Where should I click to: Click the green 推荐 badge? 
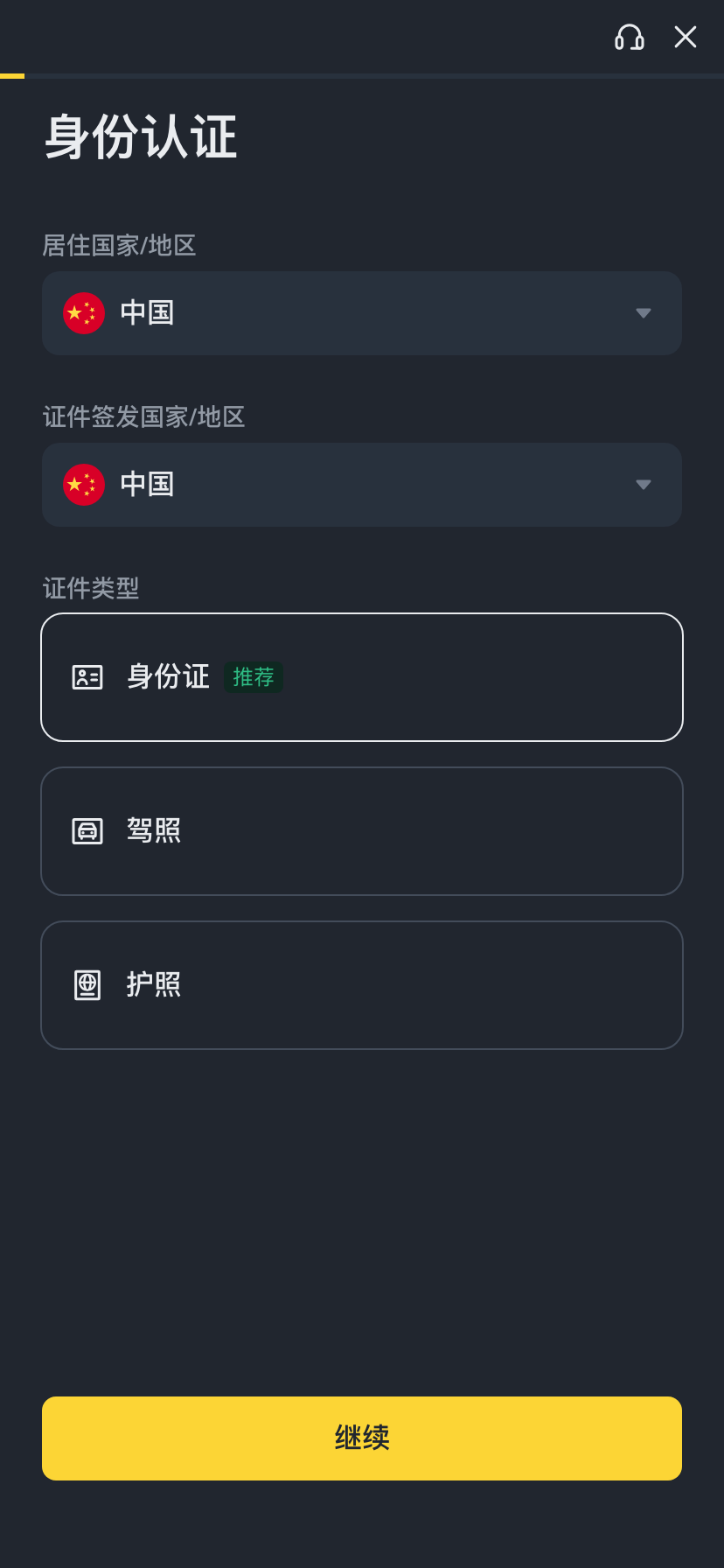(x=253, y=676)
